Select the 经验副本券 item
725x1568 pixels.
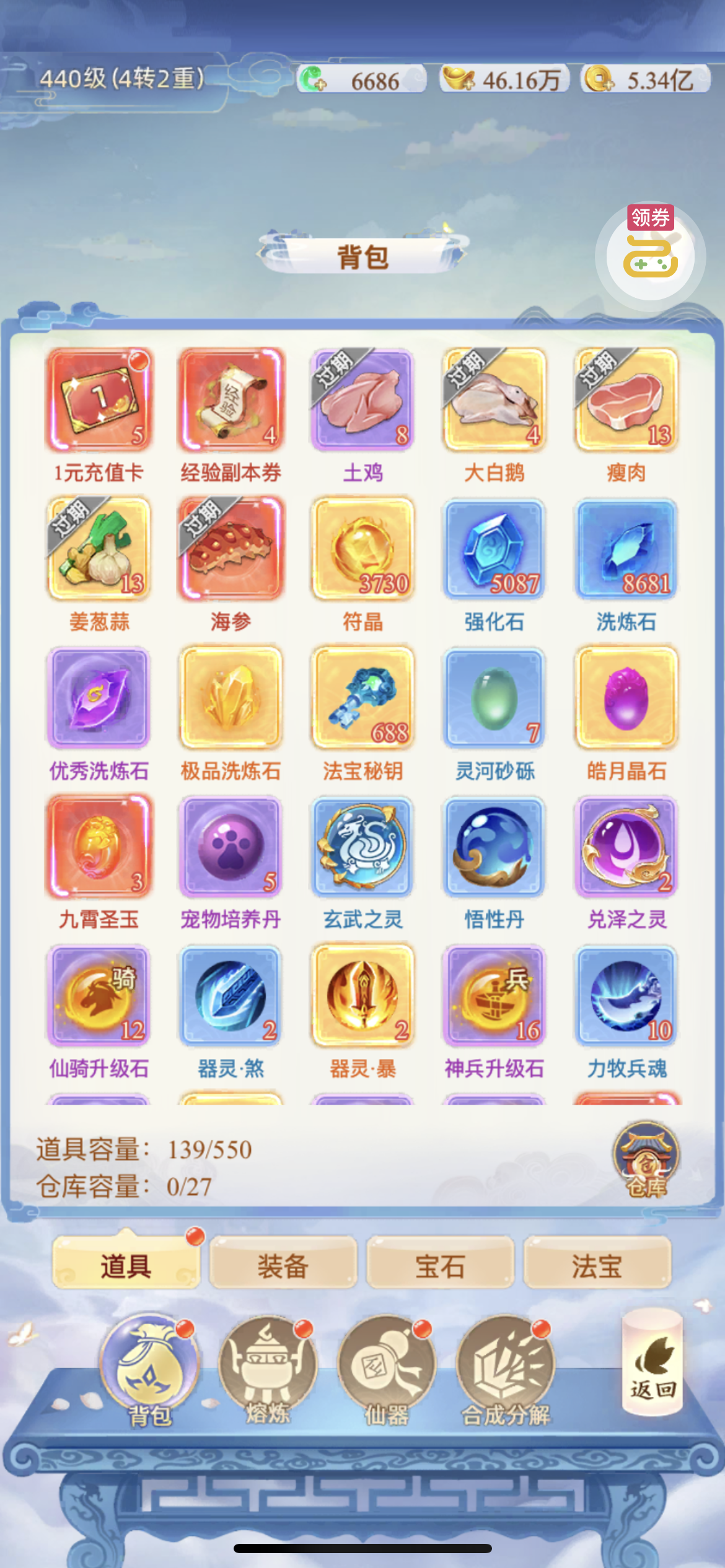pos(231,399)
